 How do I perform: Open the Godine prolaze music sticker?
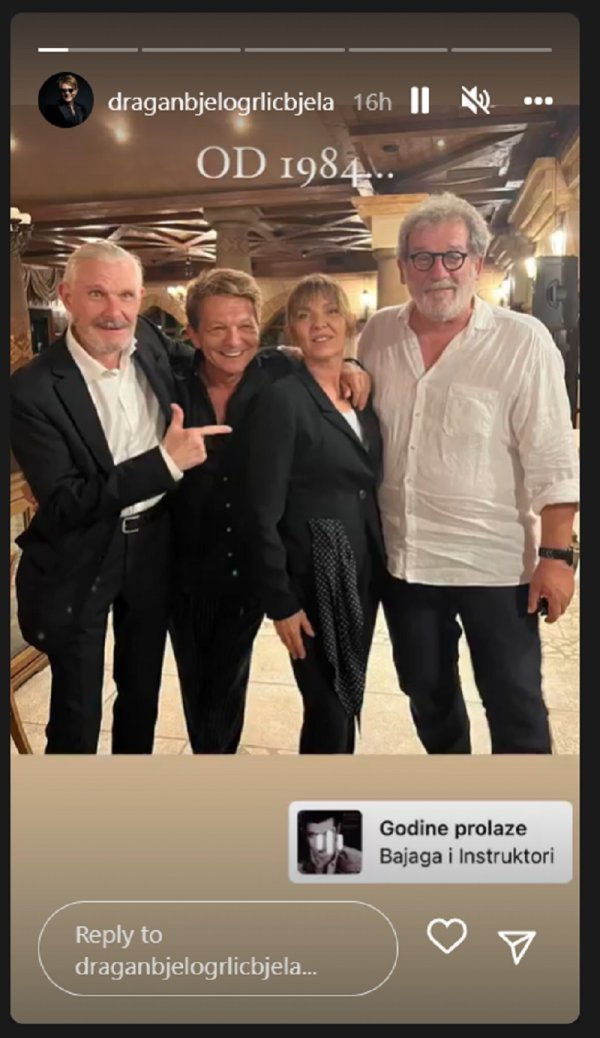431,842
